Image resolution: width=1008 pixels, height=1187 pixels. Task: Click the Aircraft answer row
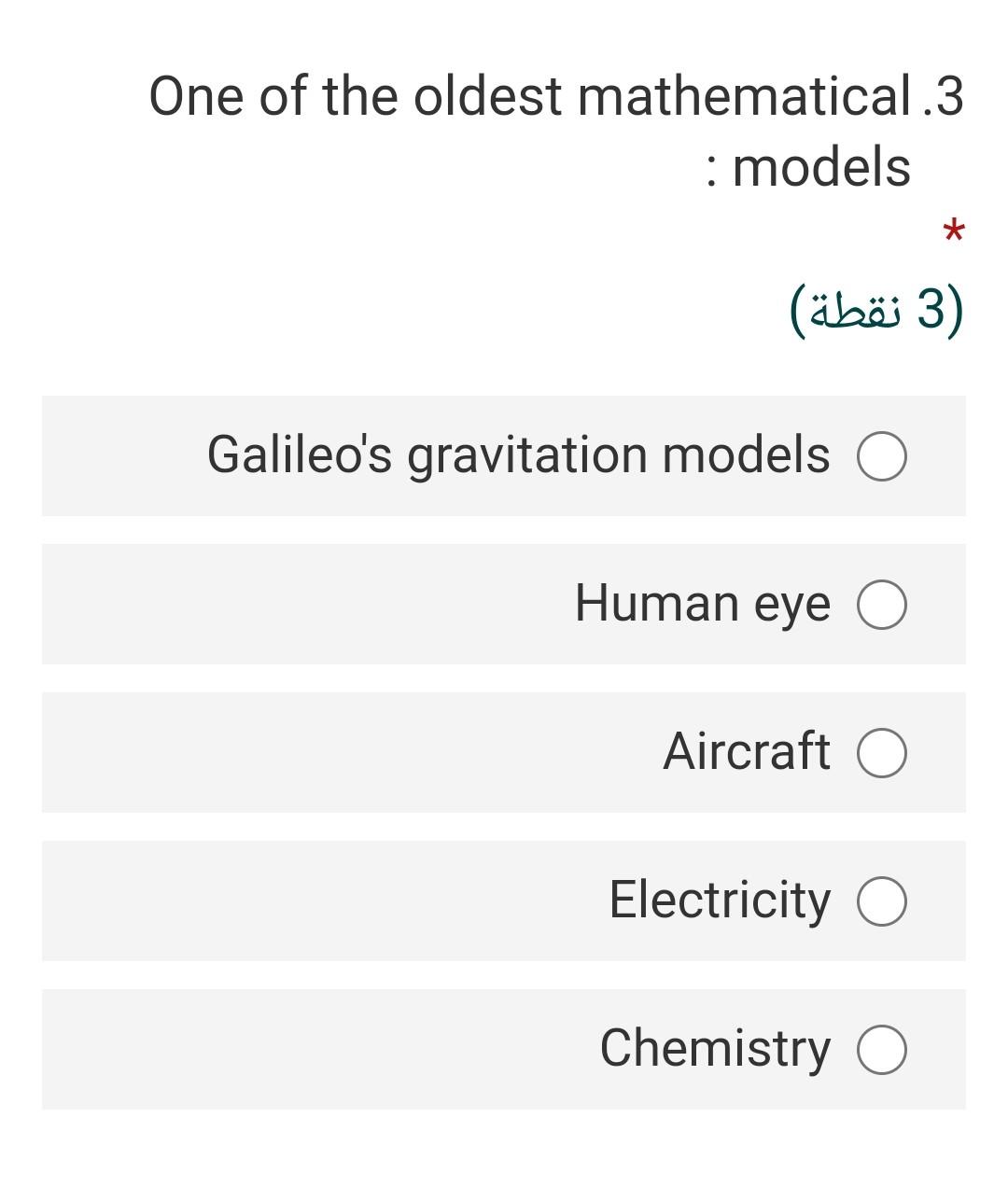(x=504, y=752)
